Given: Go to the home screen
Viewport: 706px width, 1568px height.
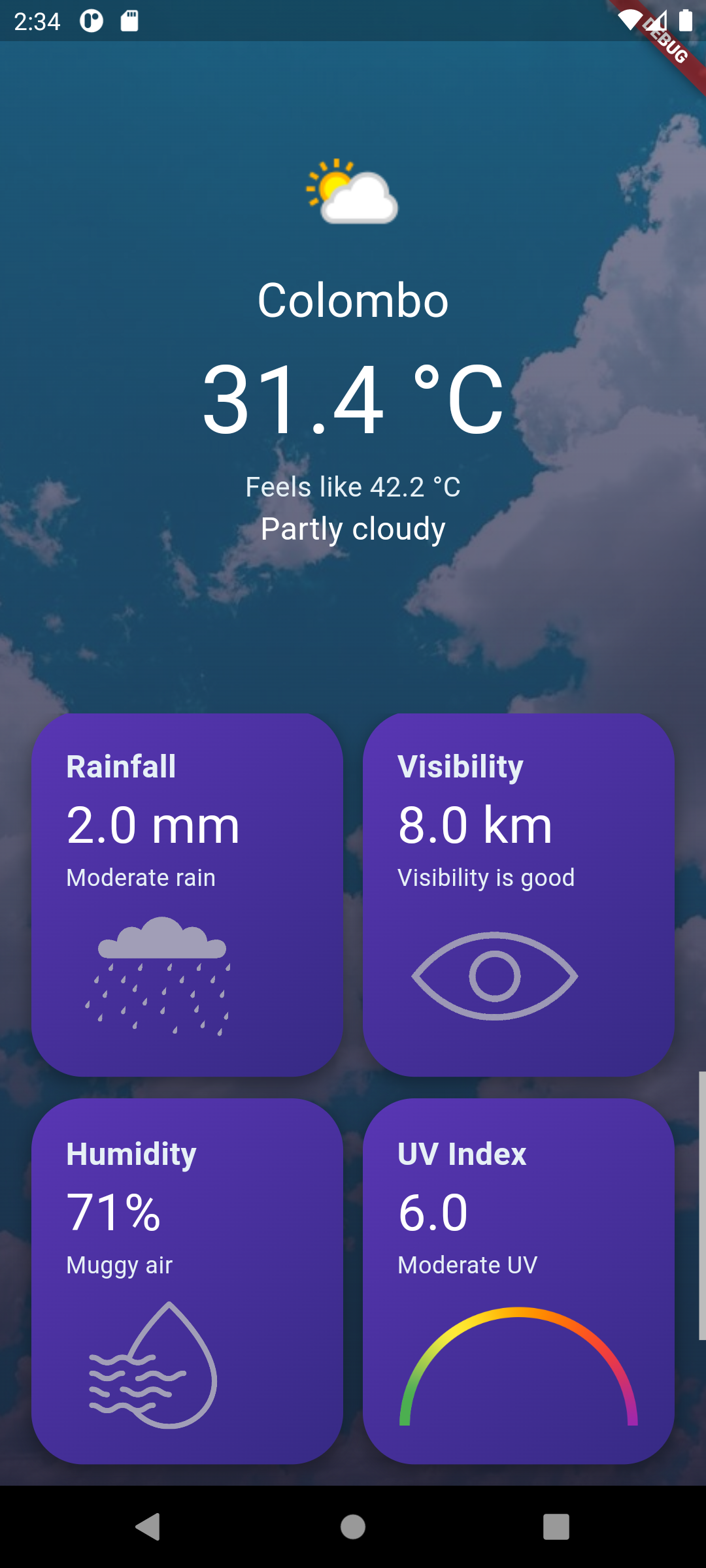Looking at the screenshot, I should pos(353,1527).
